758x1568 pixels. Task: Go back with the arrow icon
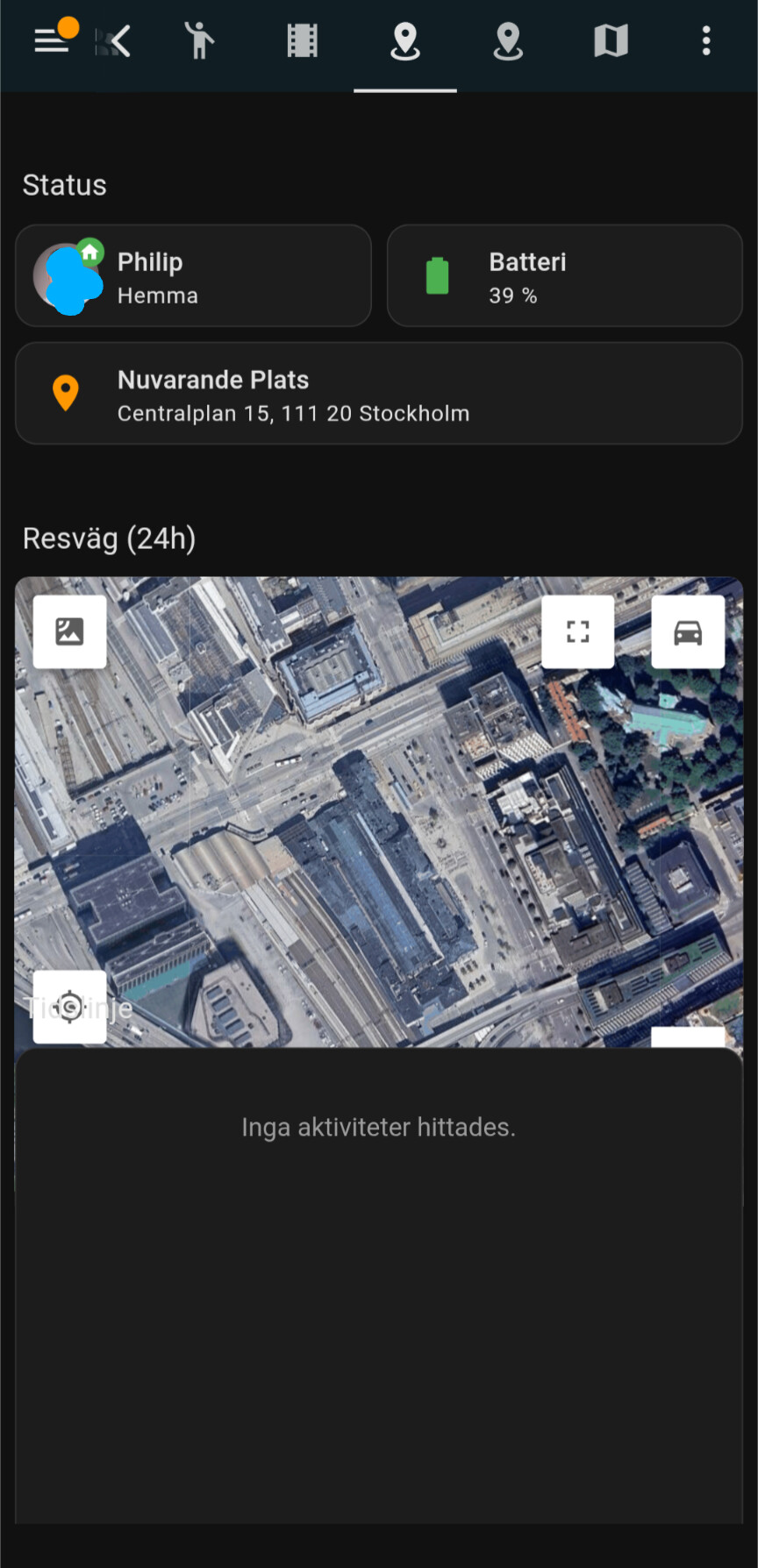(119, 41)
